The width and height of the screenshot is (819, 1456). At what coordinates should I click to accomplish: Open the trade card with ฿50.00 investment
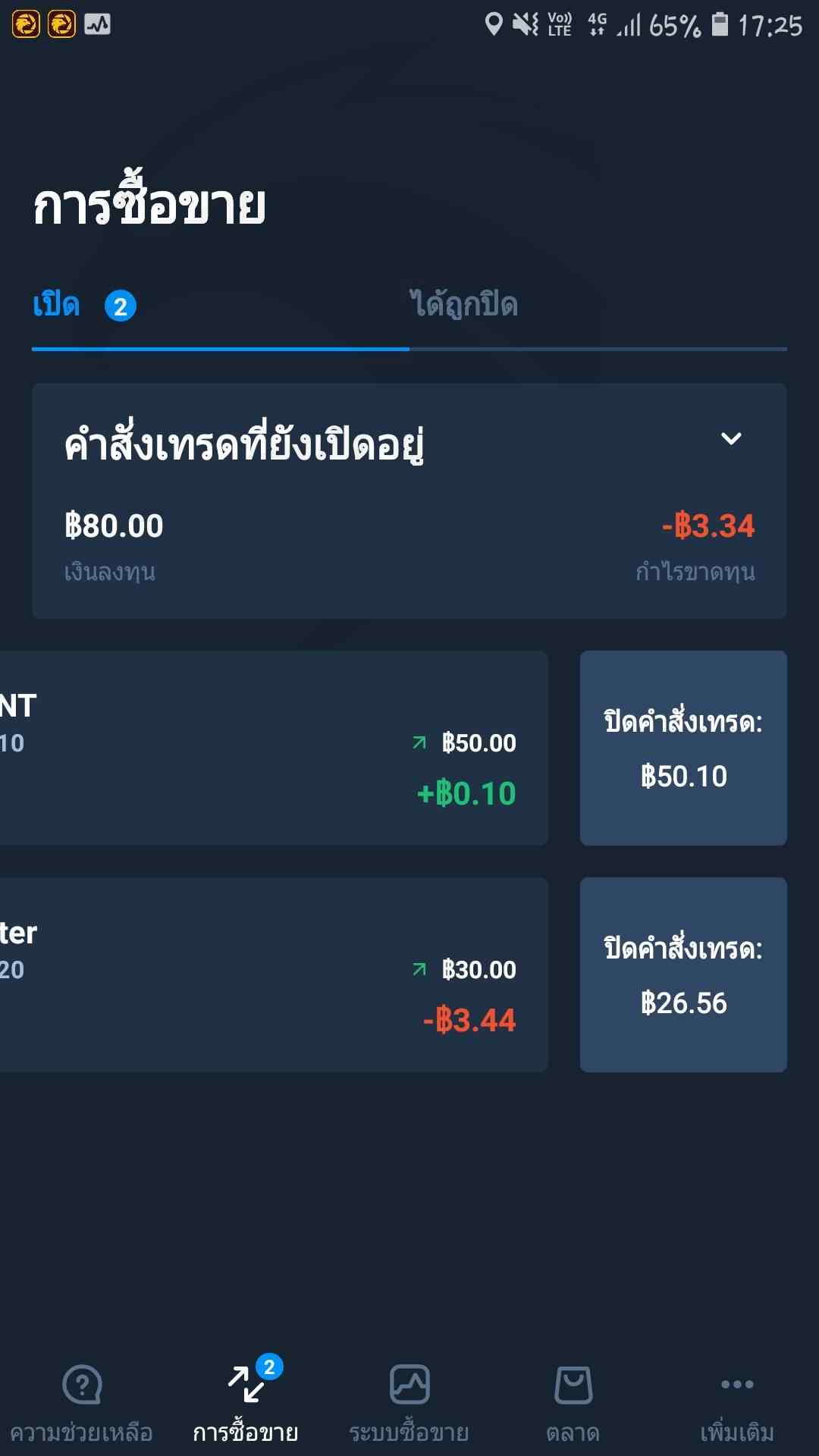(273, 748)
